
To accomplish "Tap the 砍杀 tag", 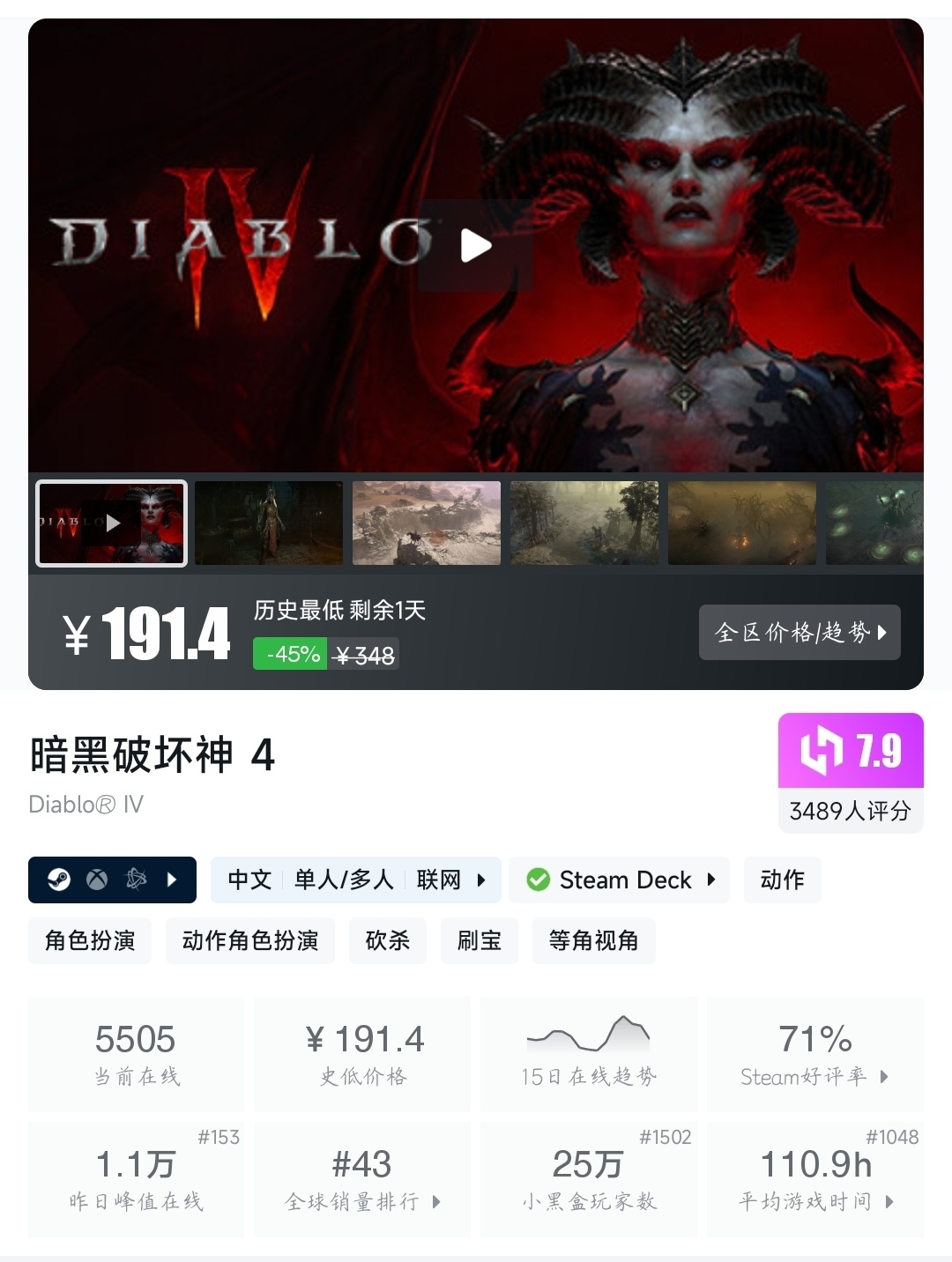I will tap(388, 940).
